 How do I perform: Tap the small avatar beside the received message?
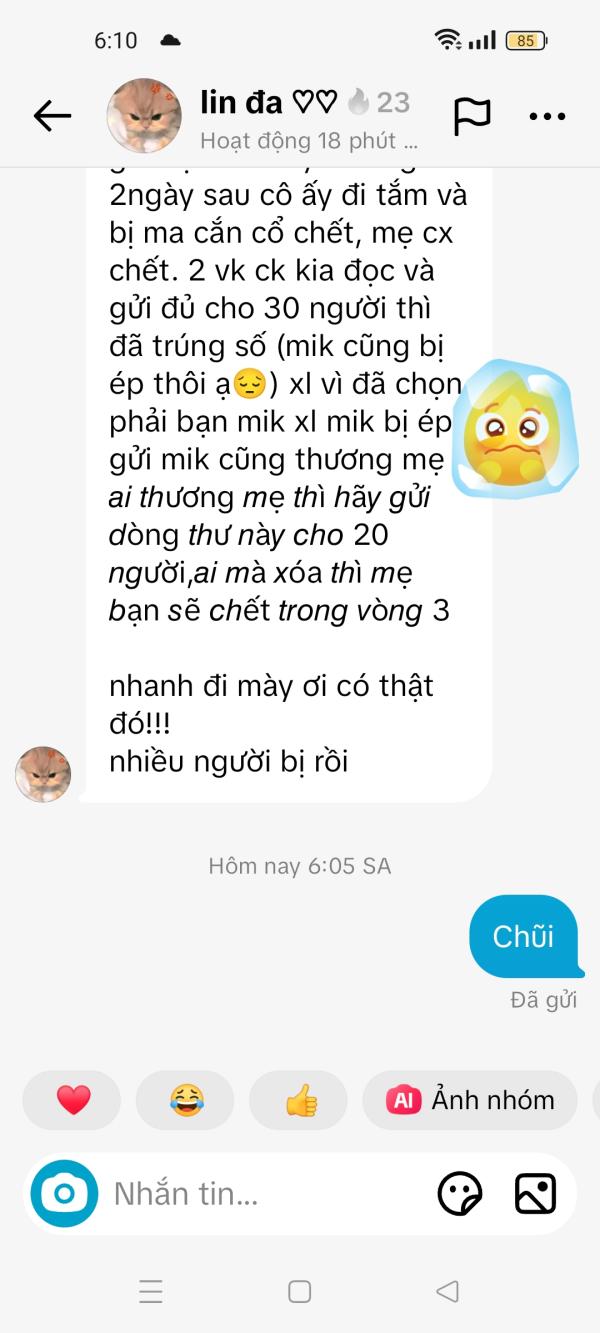43,773
